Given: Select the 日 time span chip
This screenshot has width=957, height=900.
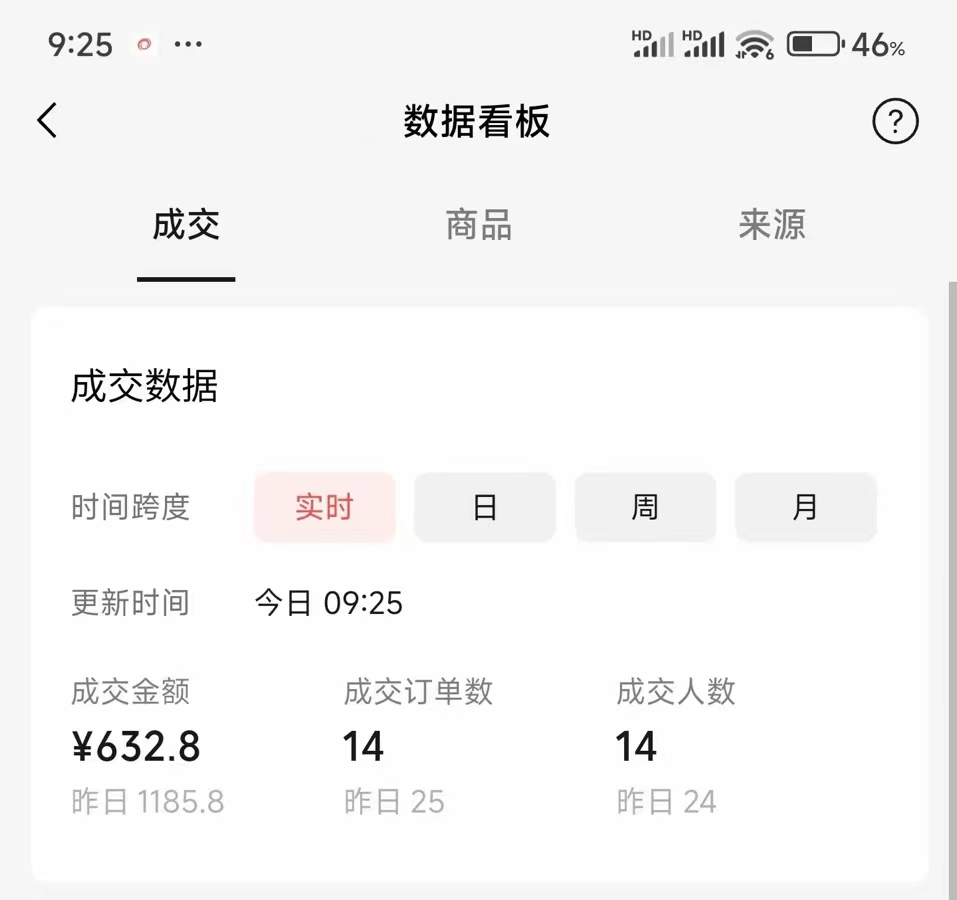Looking at the screenshot, I should (485, 507).
